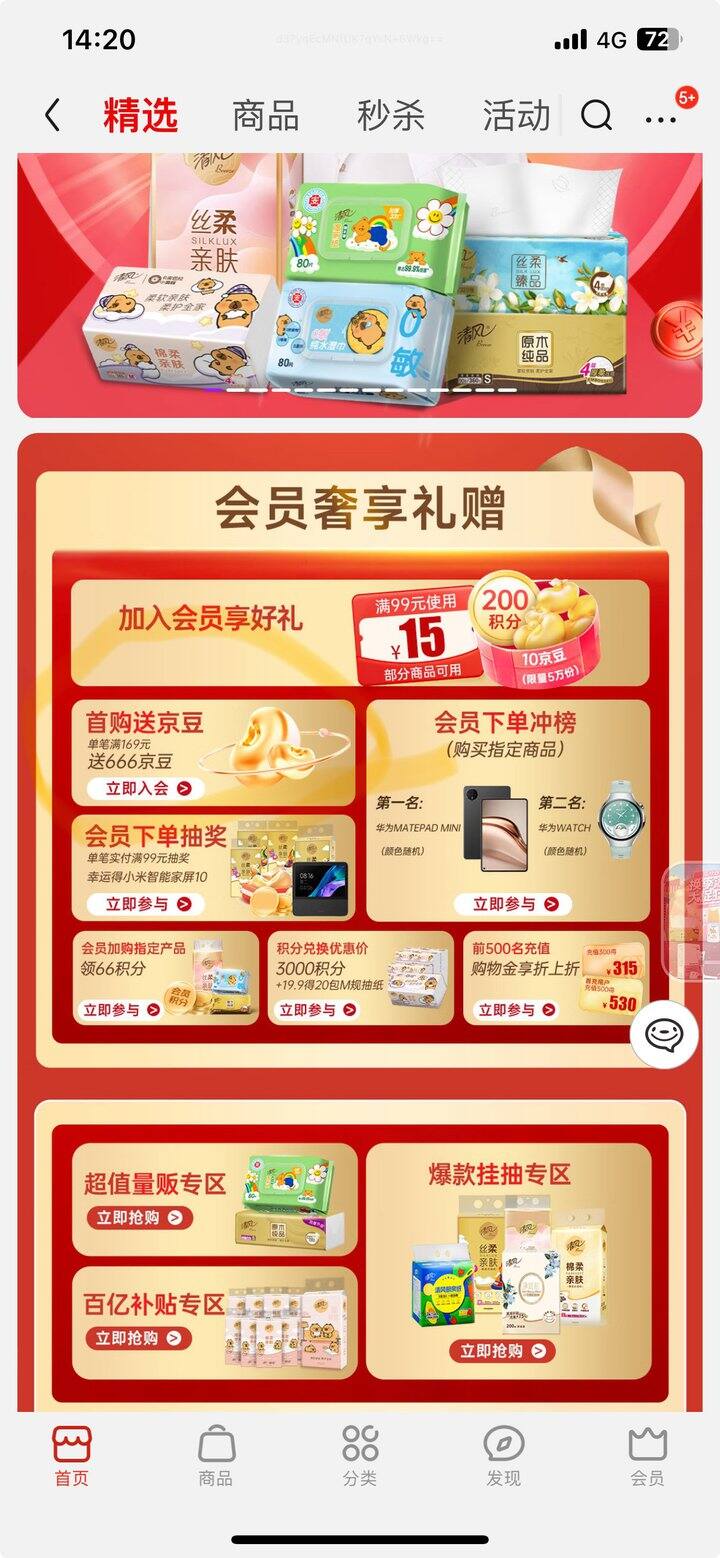Open the search icon in the header
Screen dimensions: 720x1558
click(x=596, y=116)
